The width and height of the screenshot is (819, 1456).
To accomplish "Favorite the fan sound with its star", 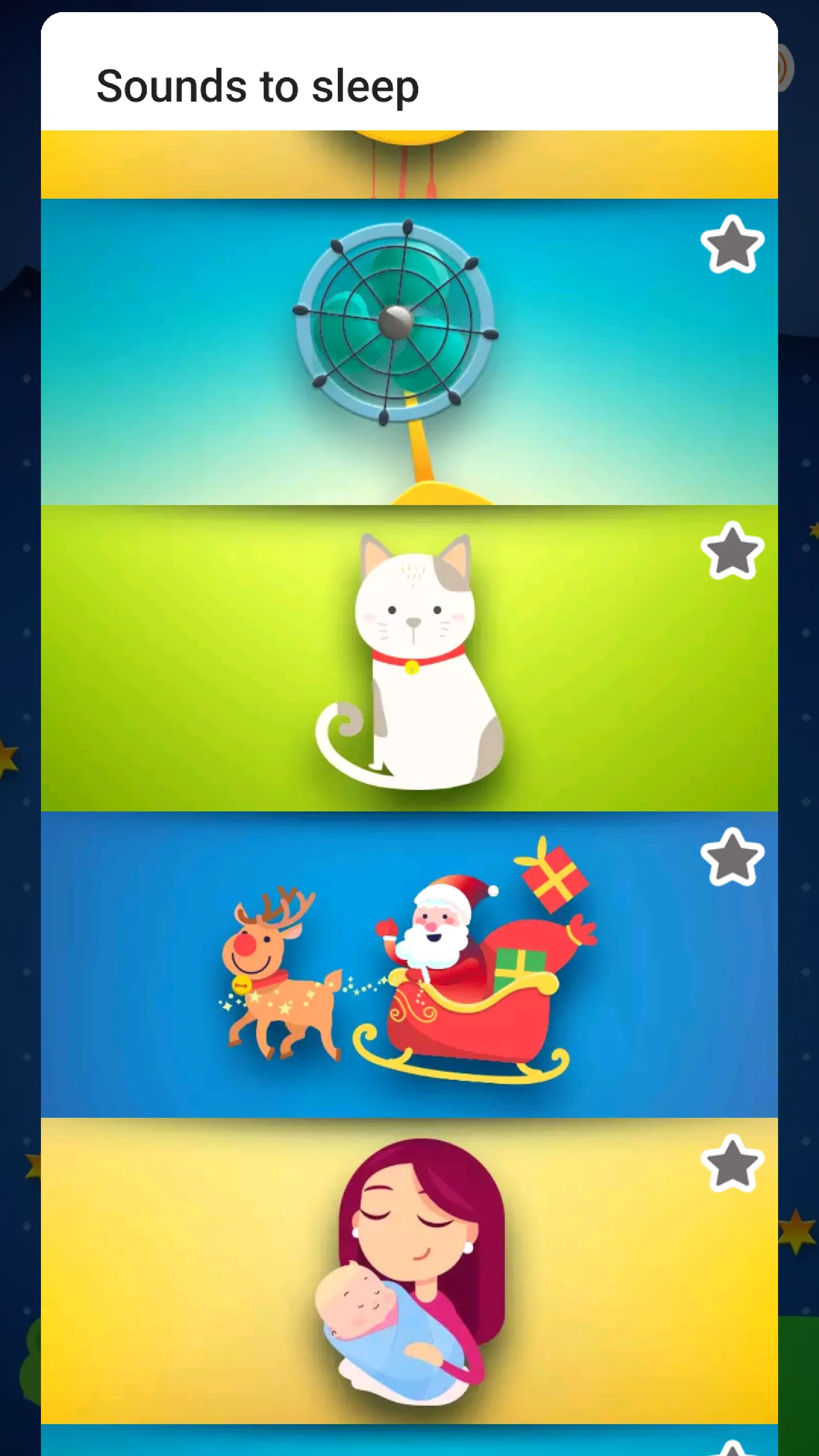I will click(732, 245).
